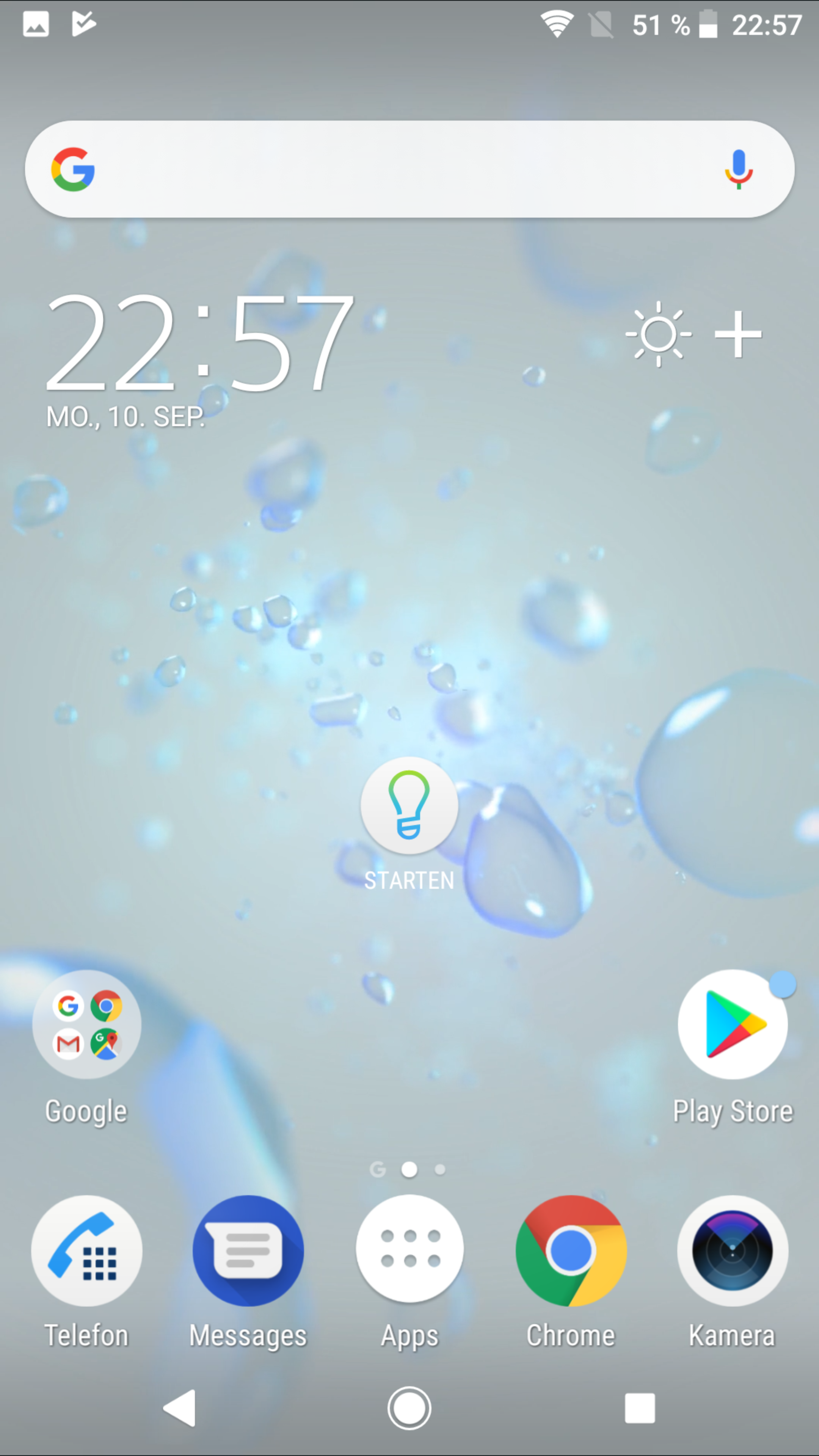Add a location to the weather widget

pos(737,334)
